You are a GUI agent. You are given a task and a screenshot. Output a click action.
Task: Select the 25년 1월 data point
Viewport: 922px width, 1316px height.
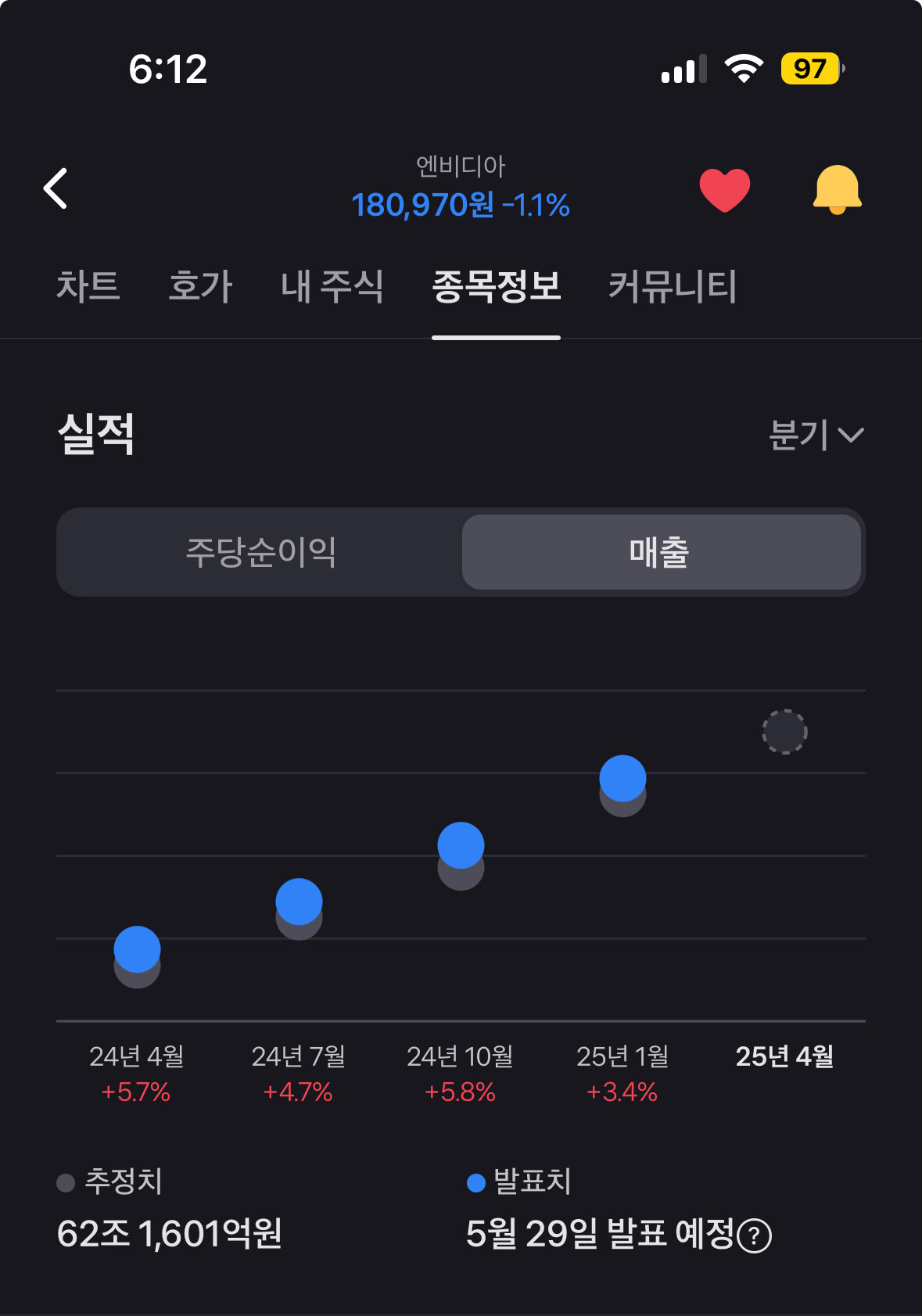(622, 779)
